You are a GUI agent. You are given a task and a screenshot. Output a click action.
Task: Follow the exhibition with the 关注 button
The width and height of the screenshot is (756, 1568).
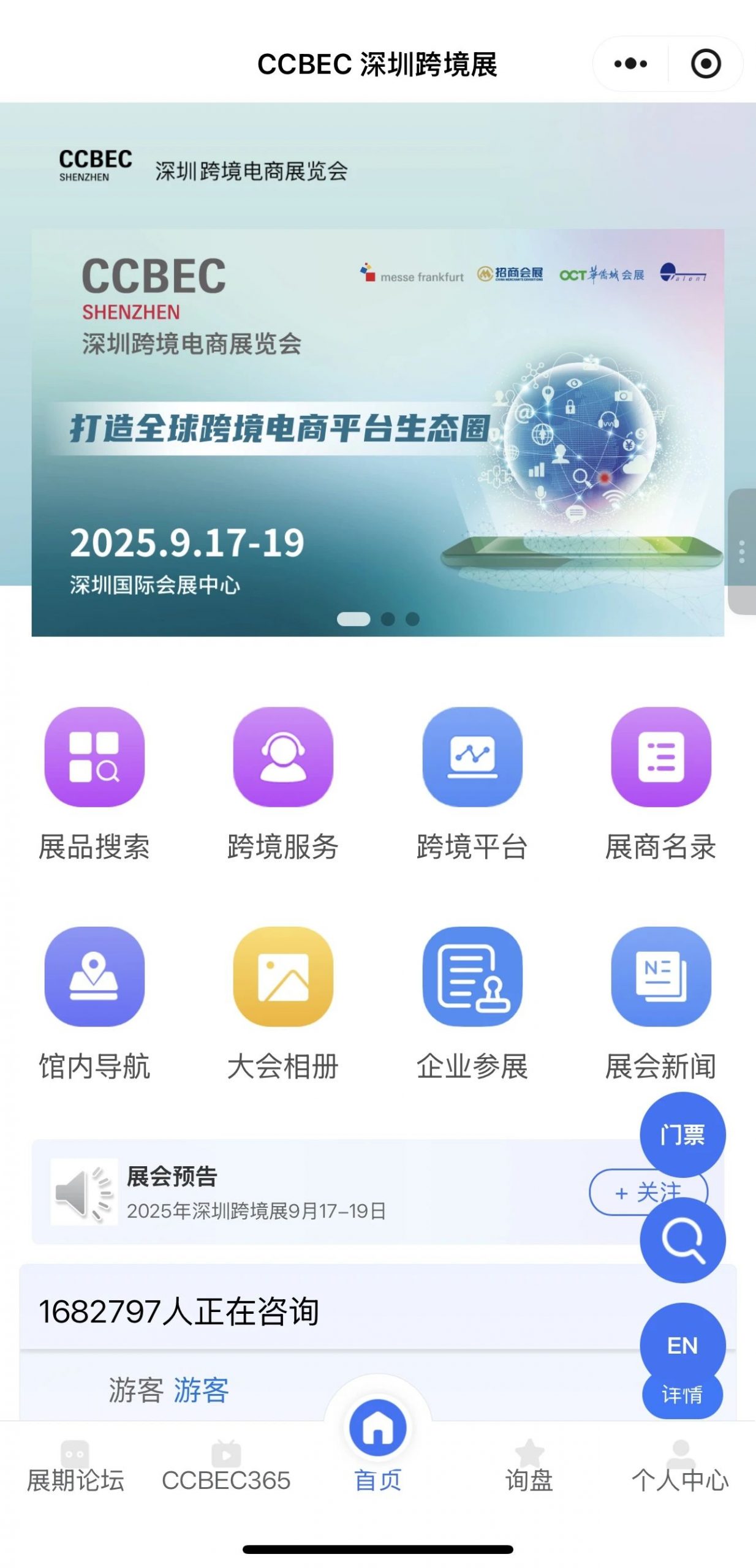pos(613,1191)
